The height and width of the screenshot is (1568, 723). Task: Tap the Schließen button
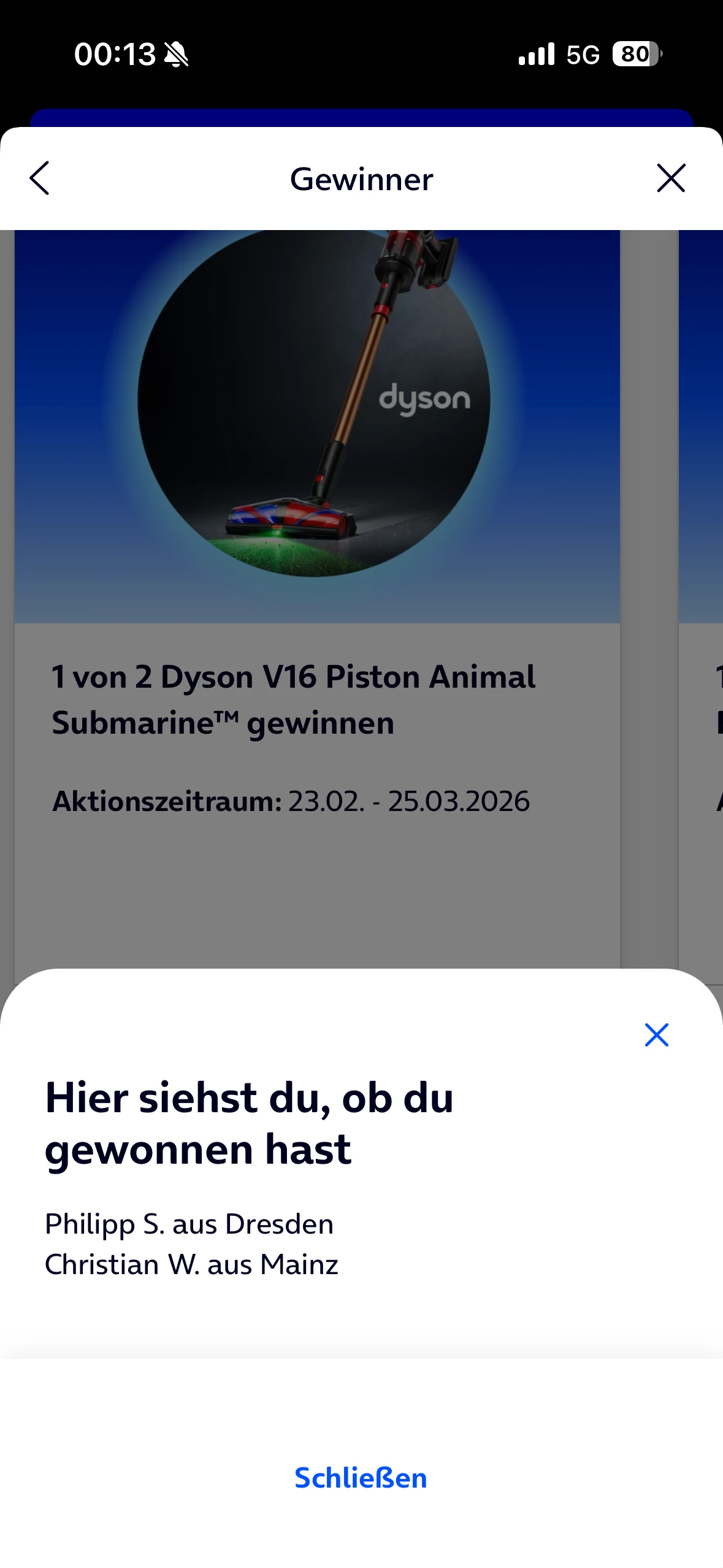pos(361,1478)
